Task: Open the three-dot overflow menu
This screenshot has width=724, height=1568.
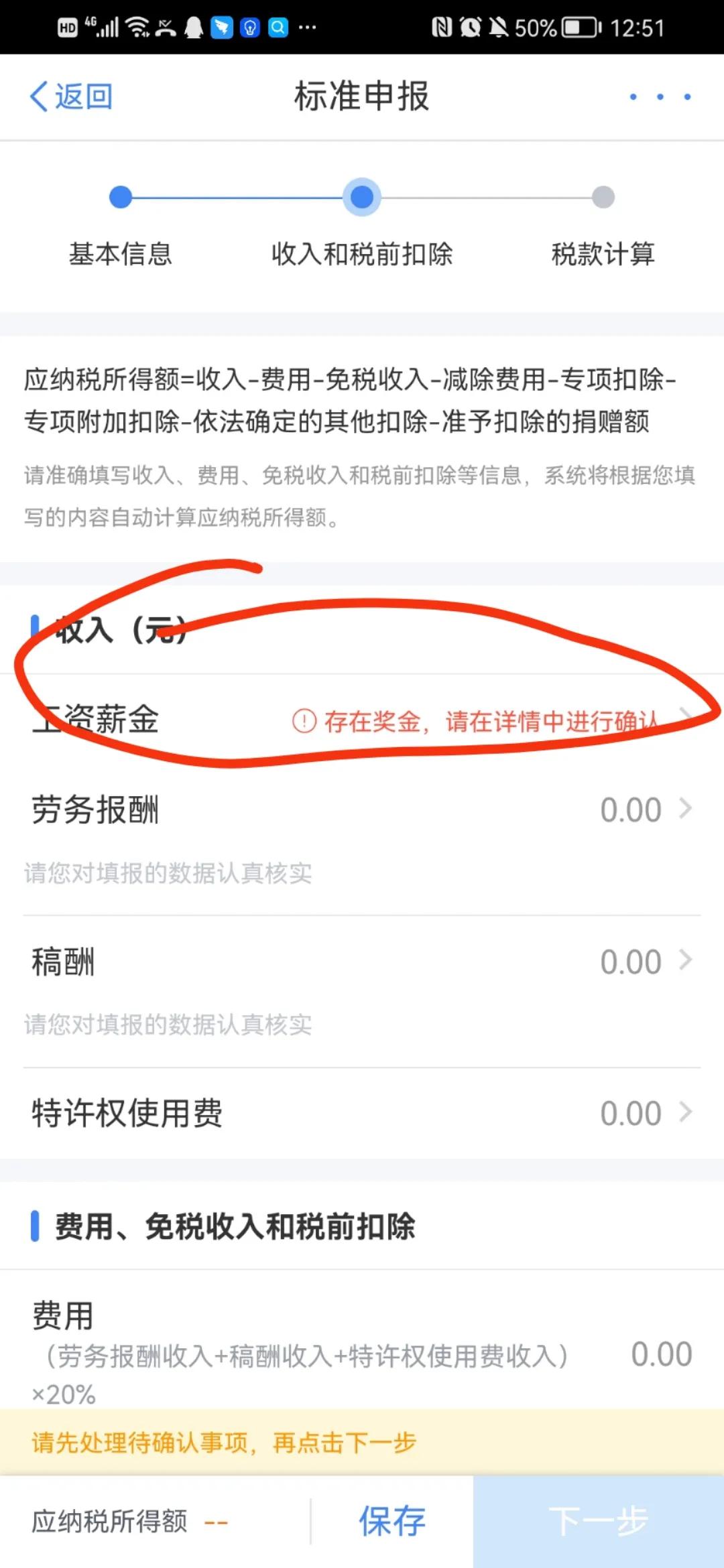Action: [x=660, y=97]
